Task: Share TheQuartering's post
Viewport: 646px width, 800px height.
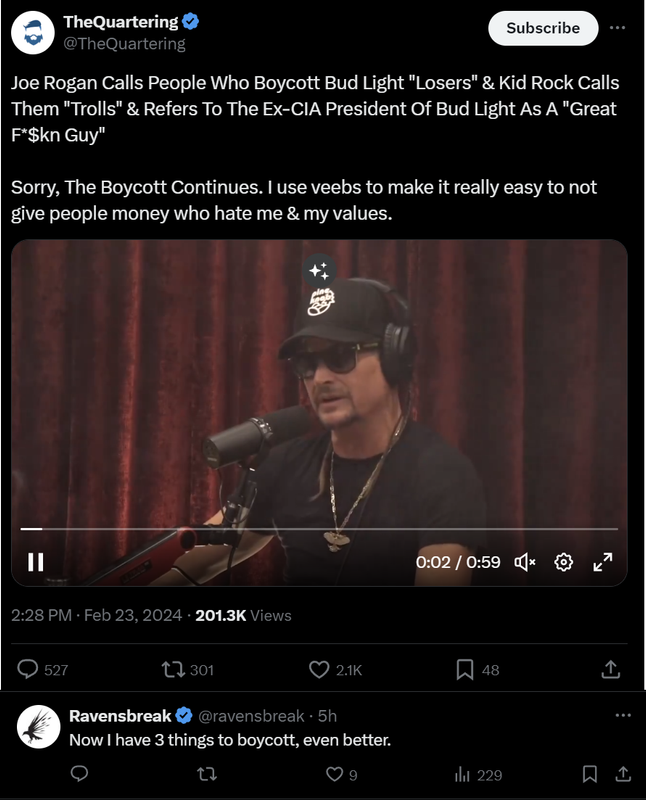Action: 610,670
